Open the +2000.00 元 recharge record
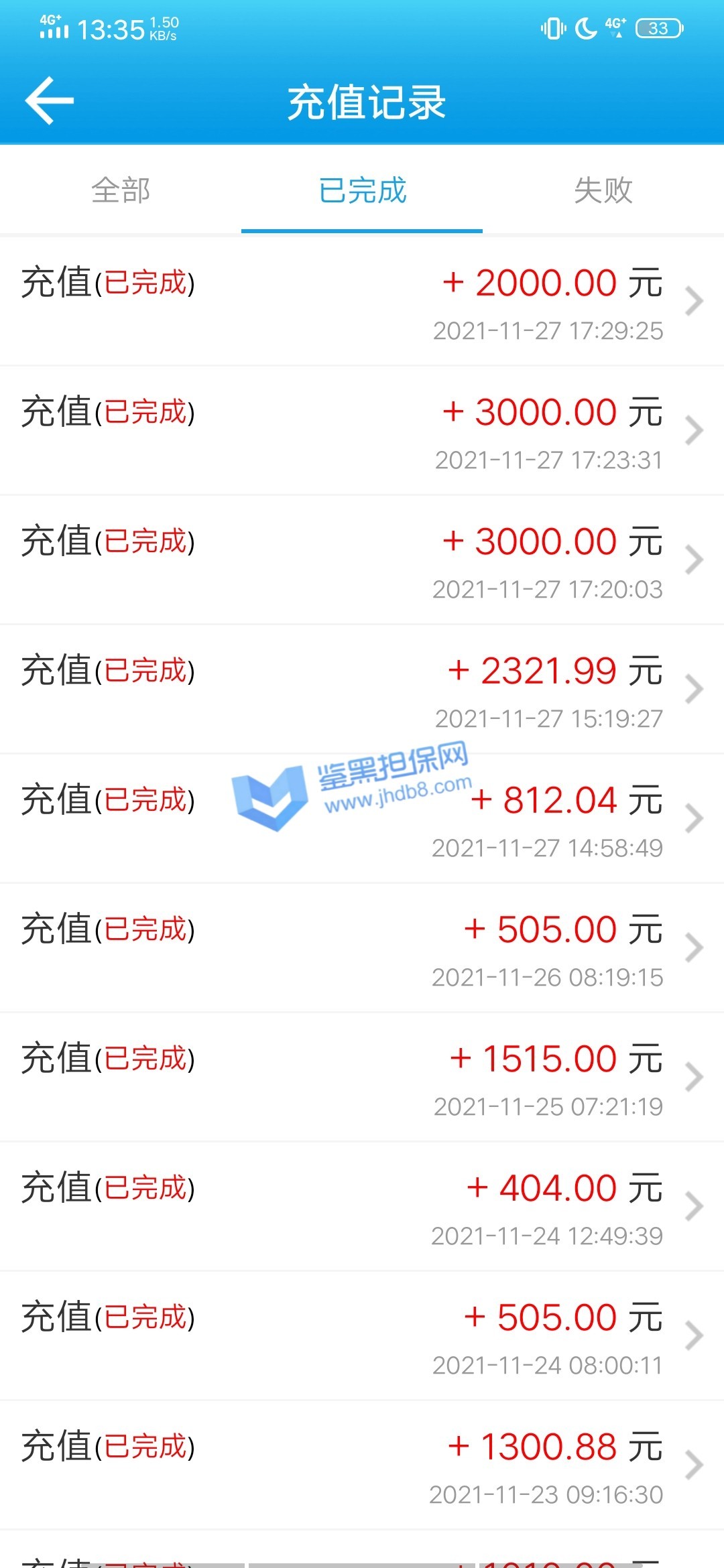The image size is (724, 1568). coord(362,302)
